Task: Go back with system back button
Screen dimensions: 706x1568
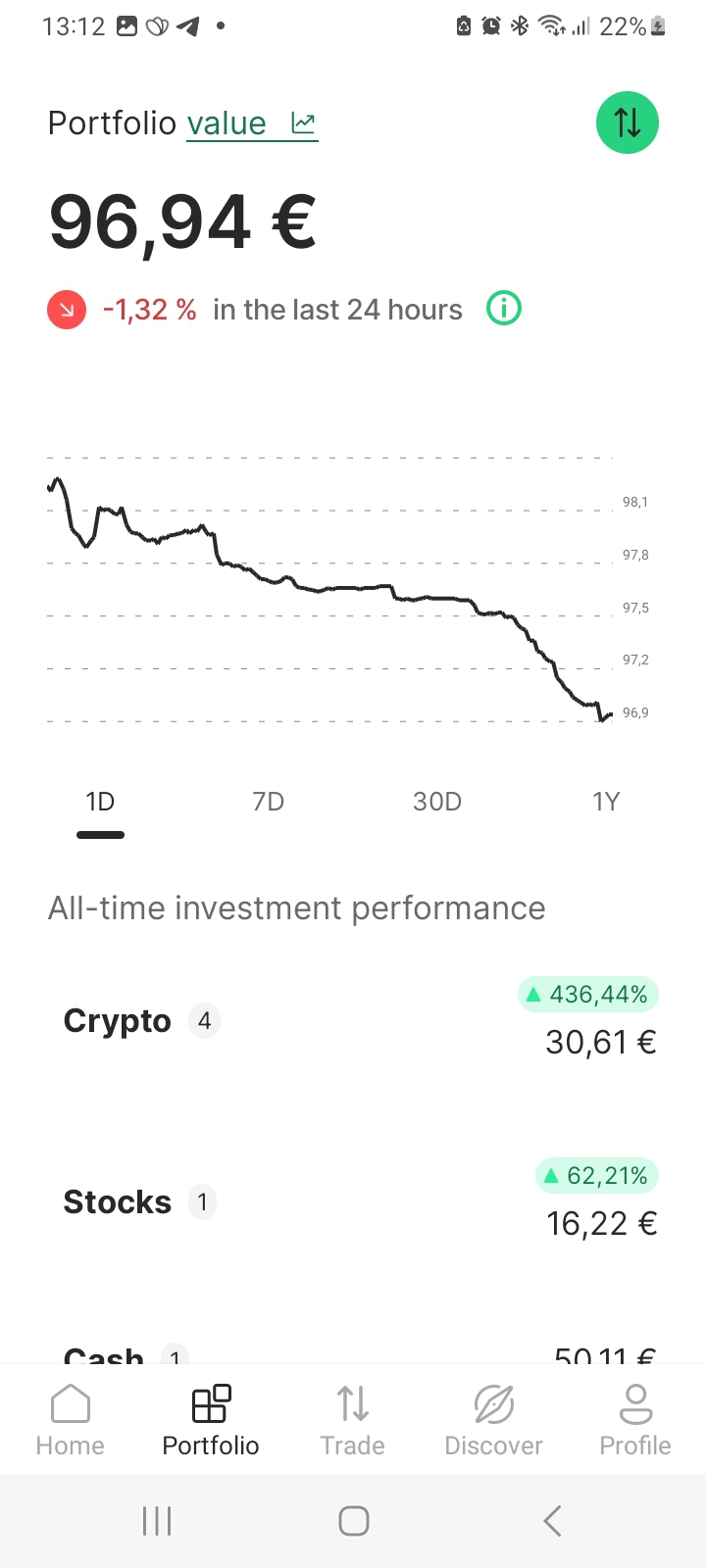Action: pyautogui.click(x=552, y=1521)
